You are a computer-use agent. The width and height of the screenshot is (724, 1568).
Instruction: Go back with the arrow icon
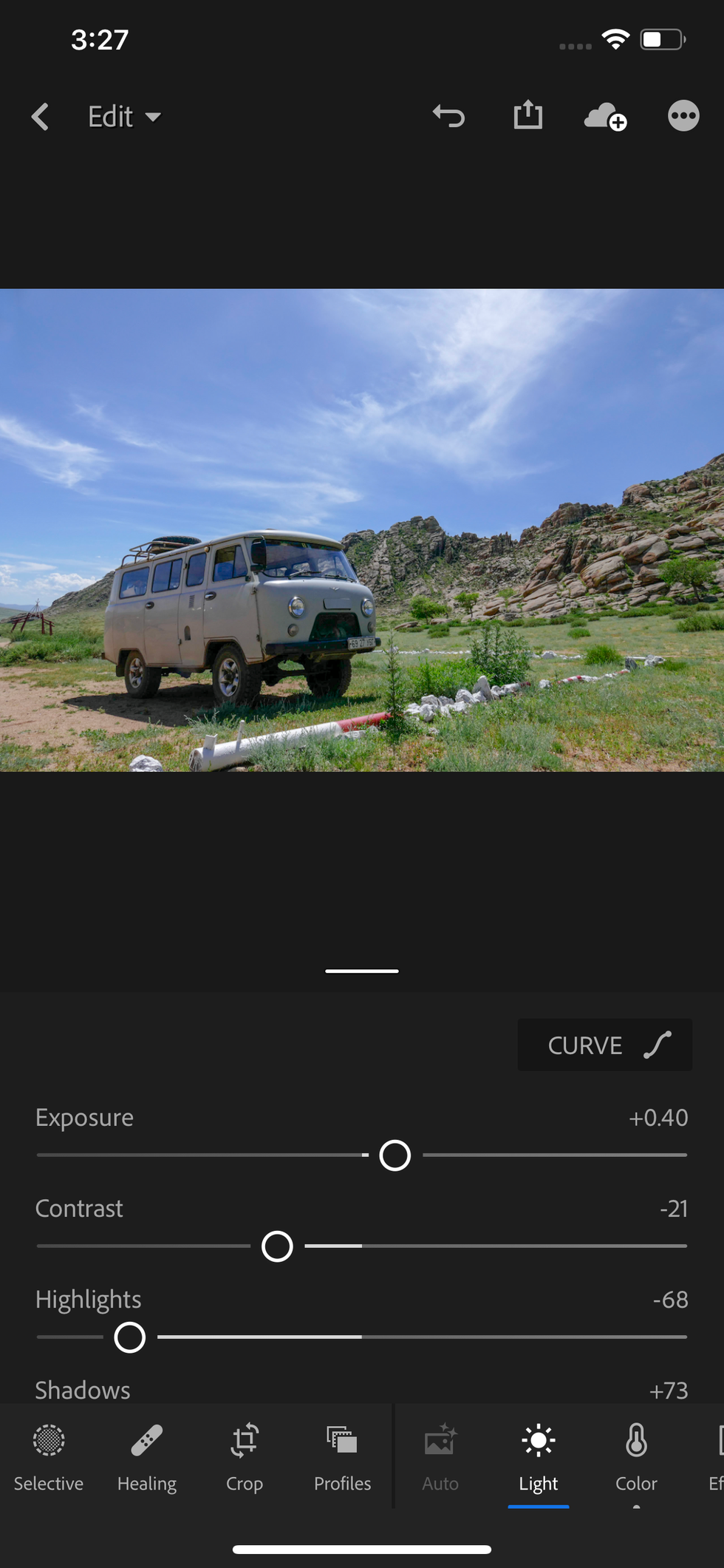[x=40, y=117]
